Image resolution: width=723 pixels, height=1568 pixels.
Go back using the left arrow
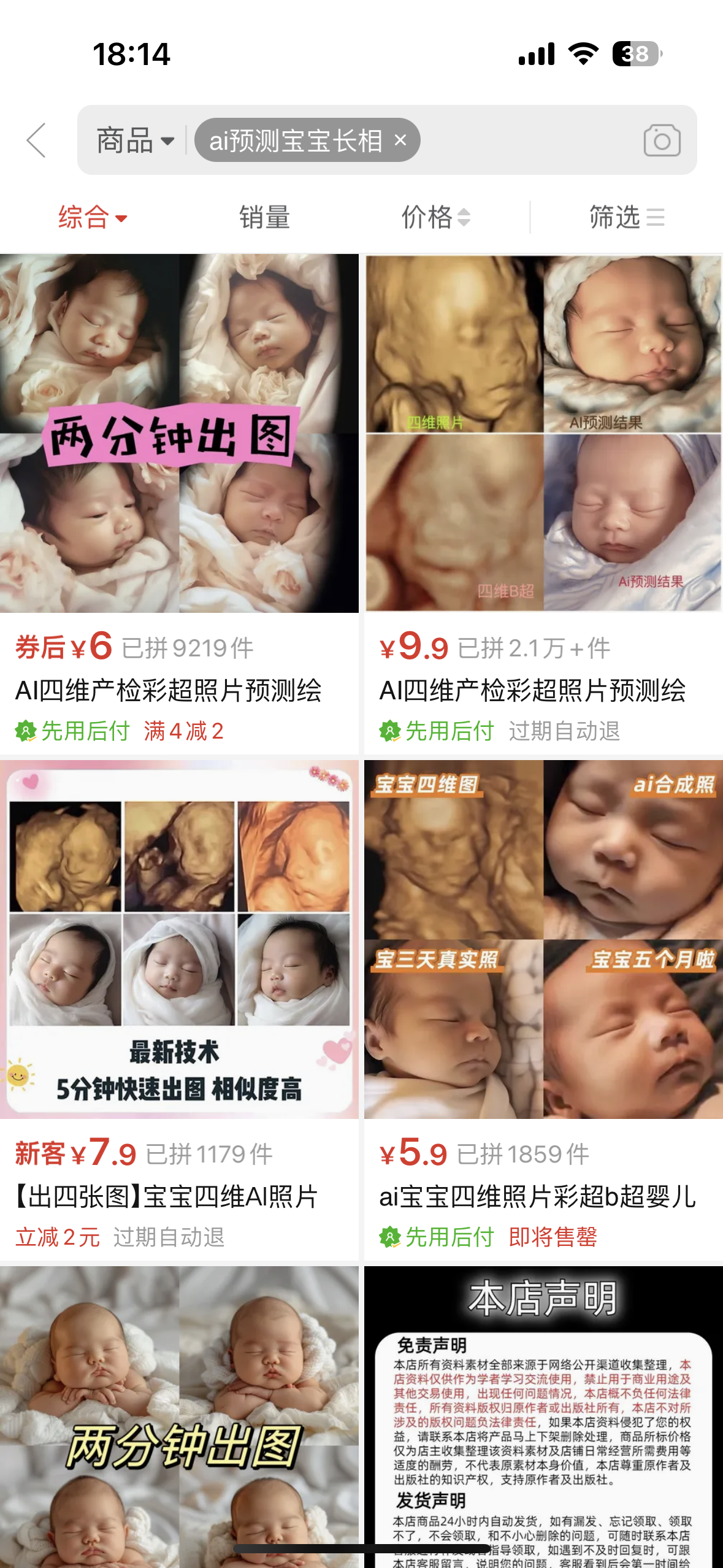coord(37,140)
